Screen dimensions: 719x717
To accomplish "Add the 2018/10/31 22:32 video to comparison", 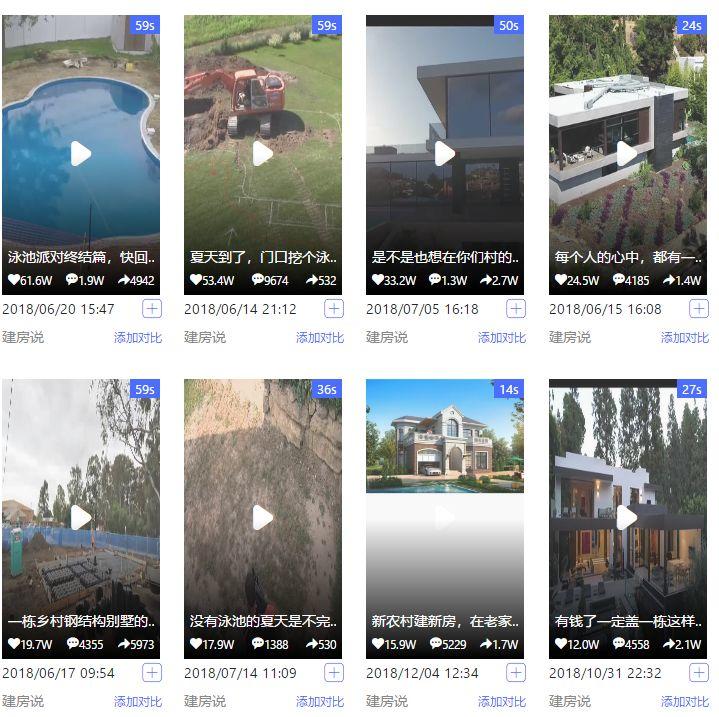I will [x=685, y=702].
